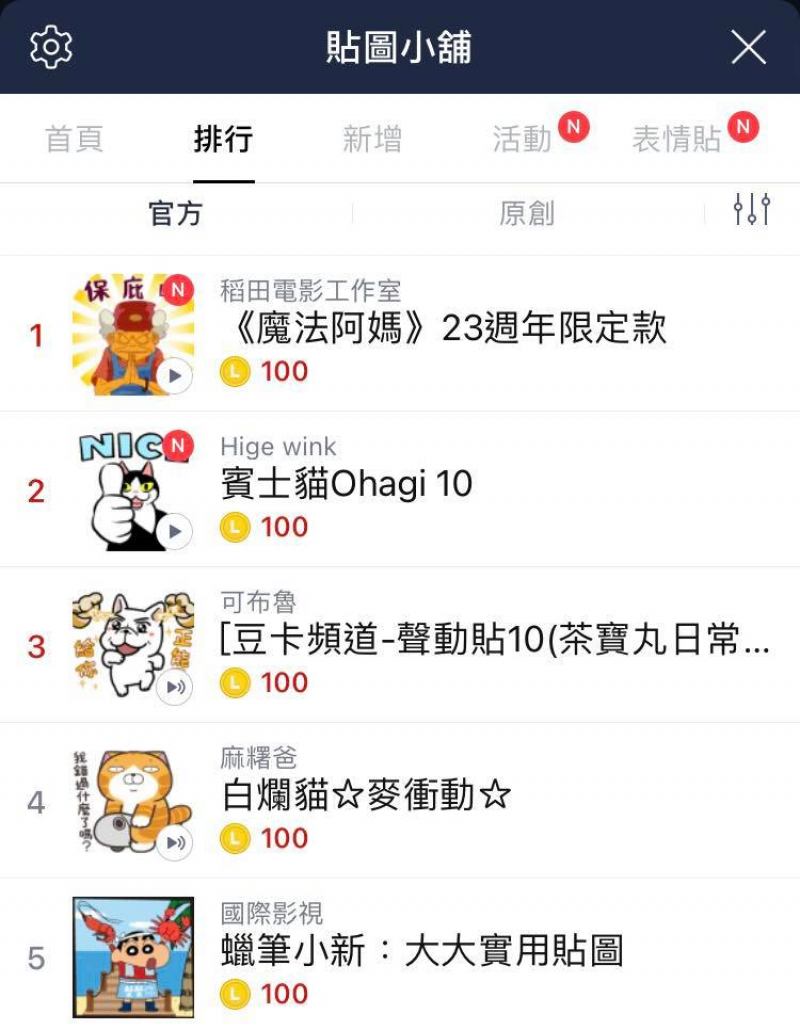
Task: Go to the 新增 tab
Action: [372, 139]
